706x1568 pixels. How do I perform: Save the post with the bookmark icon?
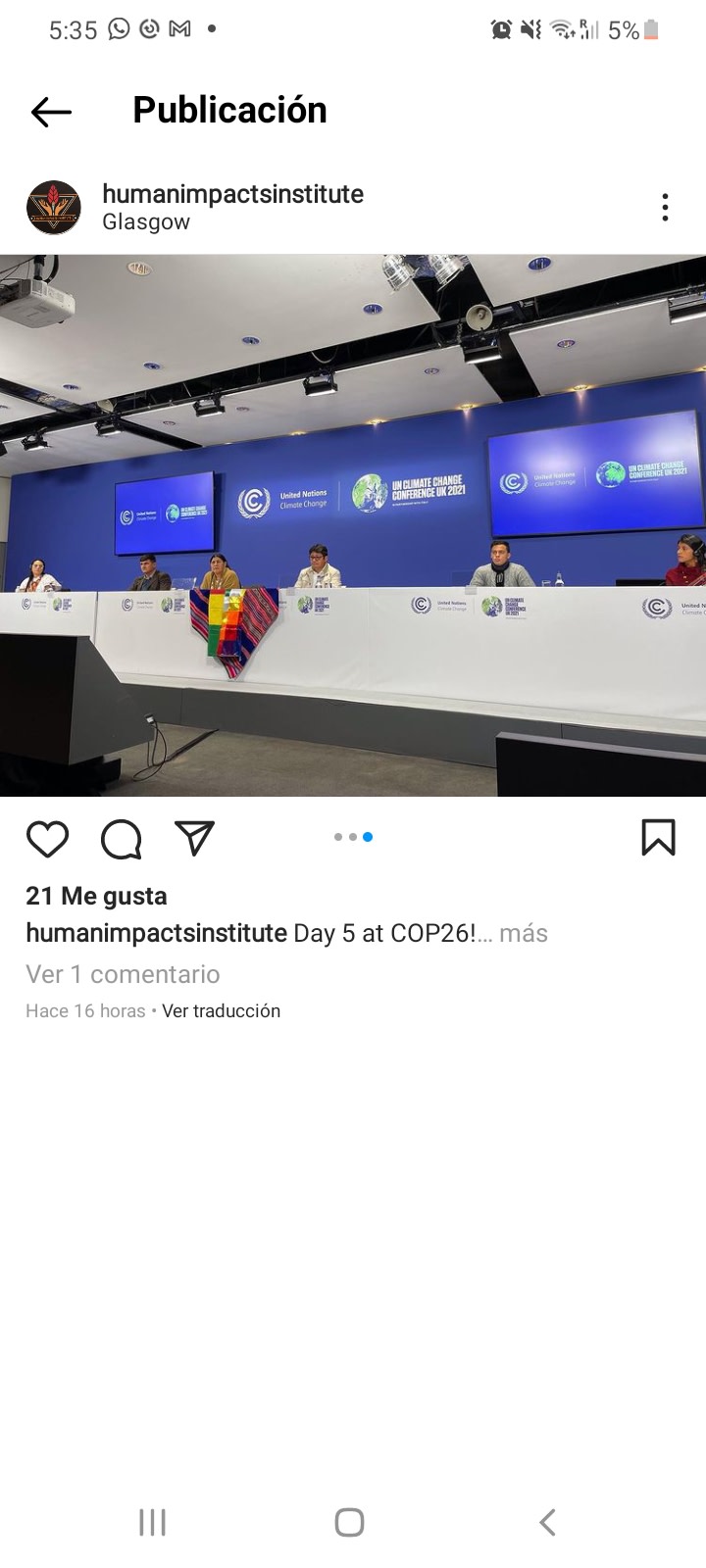[x=658, y=838]
